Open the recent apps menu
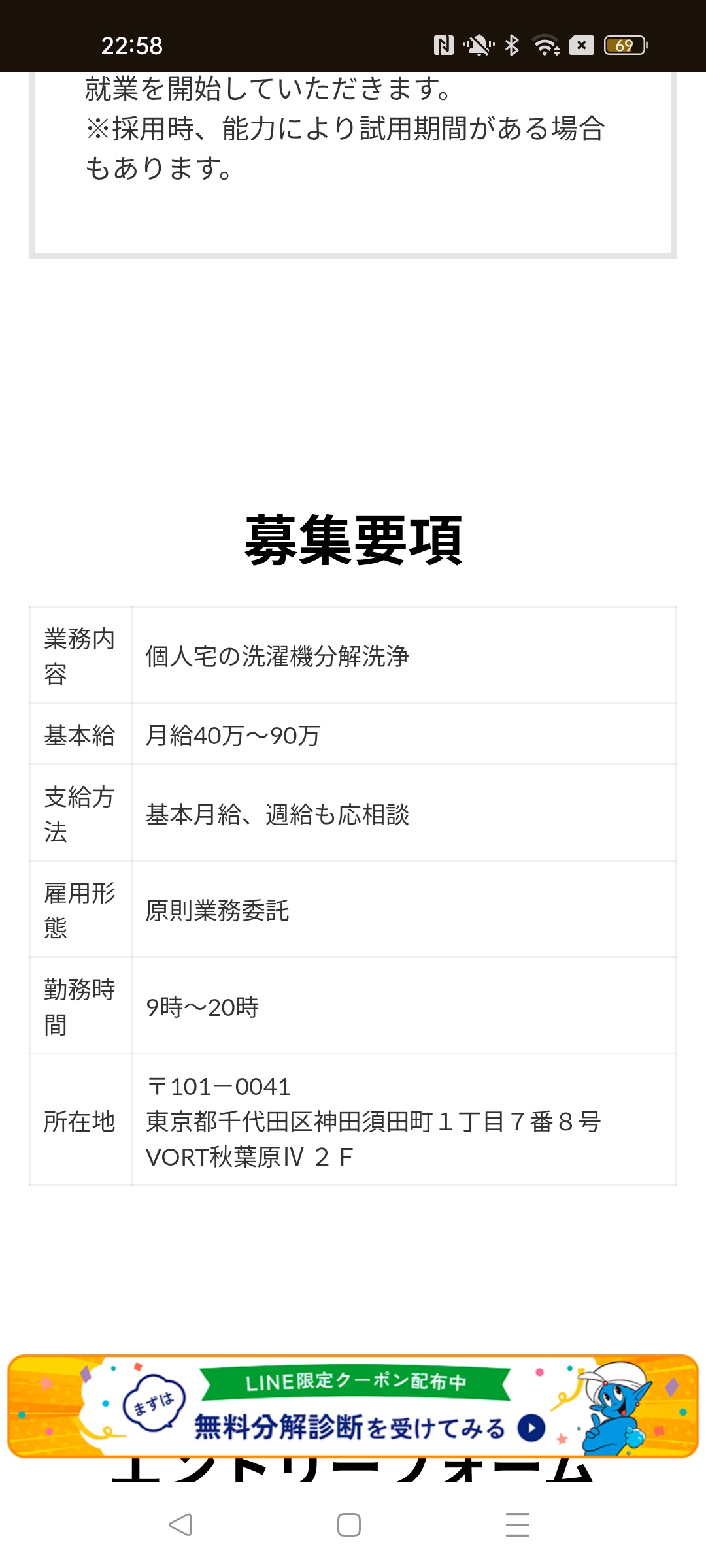 (x=518, y=1525)
